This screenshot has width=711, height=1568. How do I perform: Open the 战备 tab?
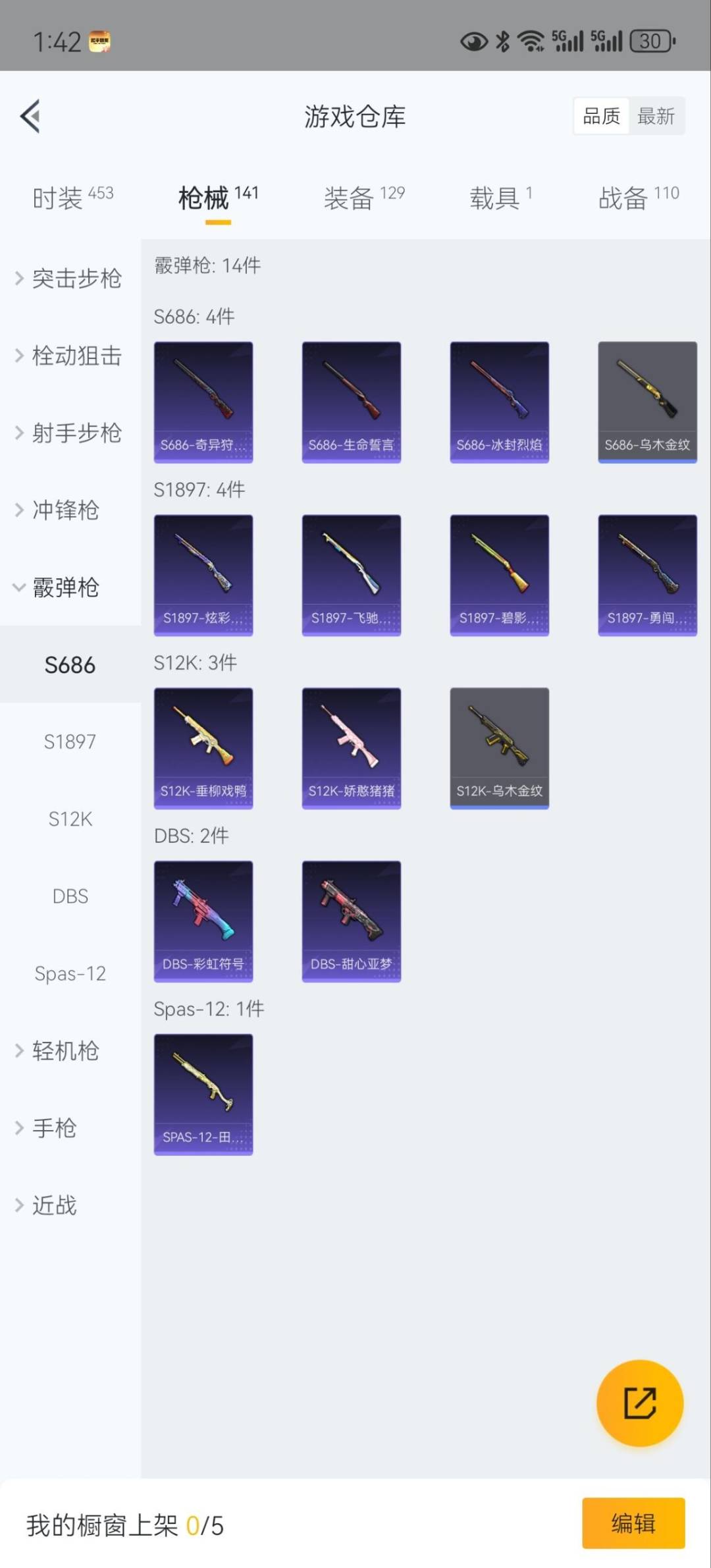pos(638,198)
